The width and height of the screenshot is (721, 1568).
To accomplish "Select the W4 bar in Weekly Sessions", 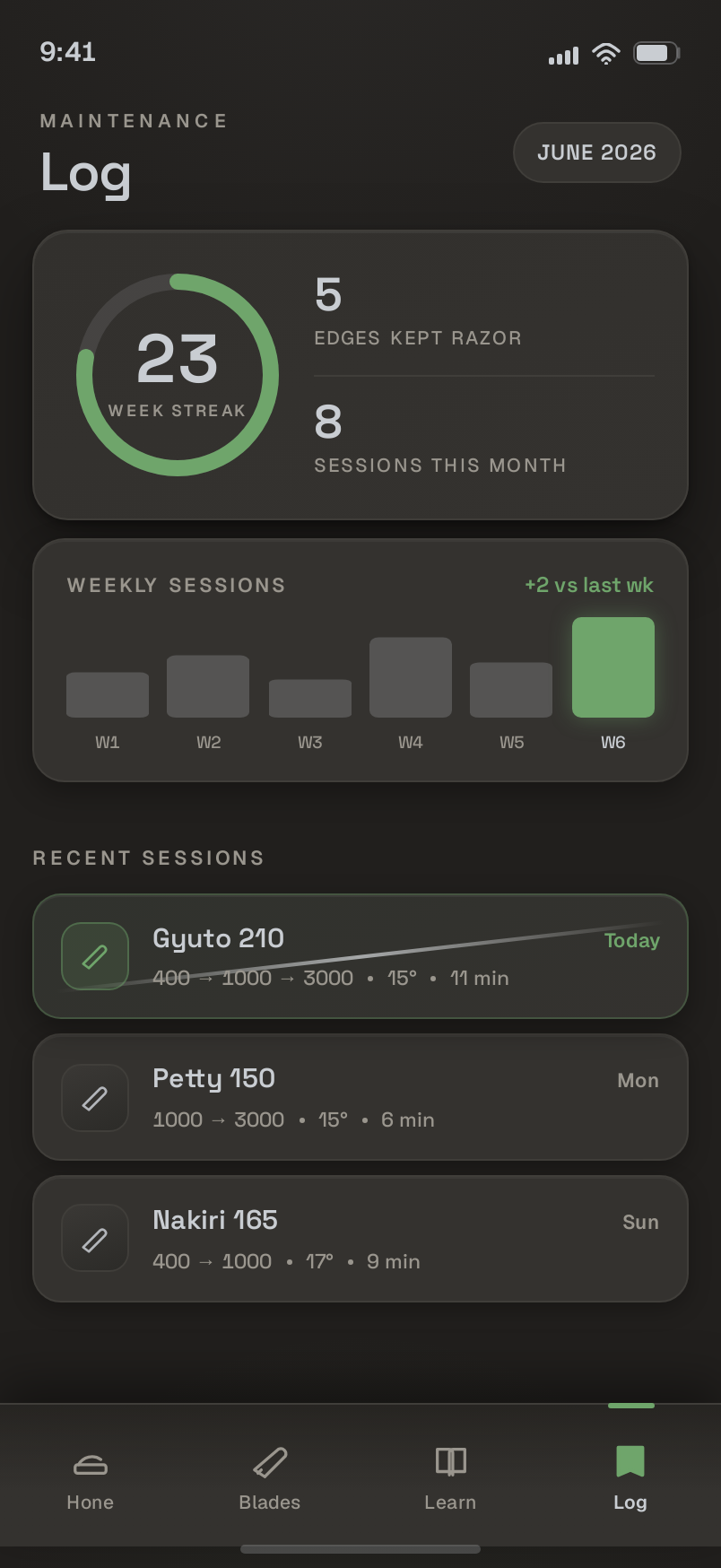I will coord(411,677).
